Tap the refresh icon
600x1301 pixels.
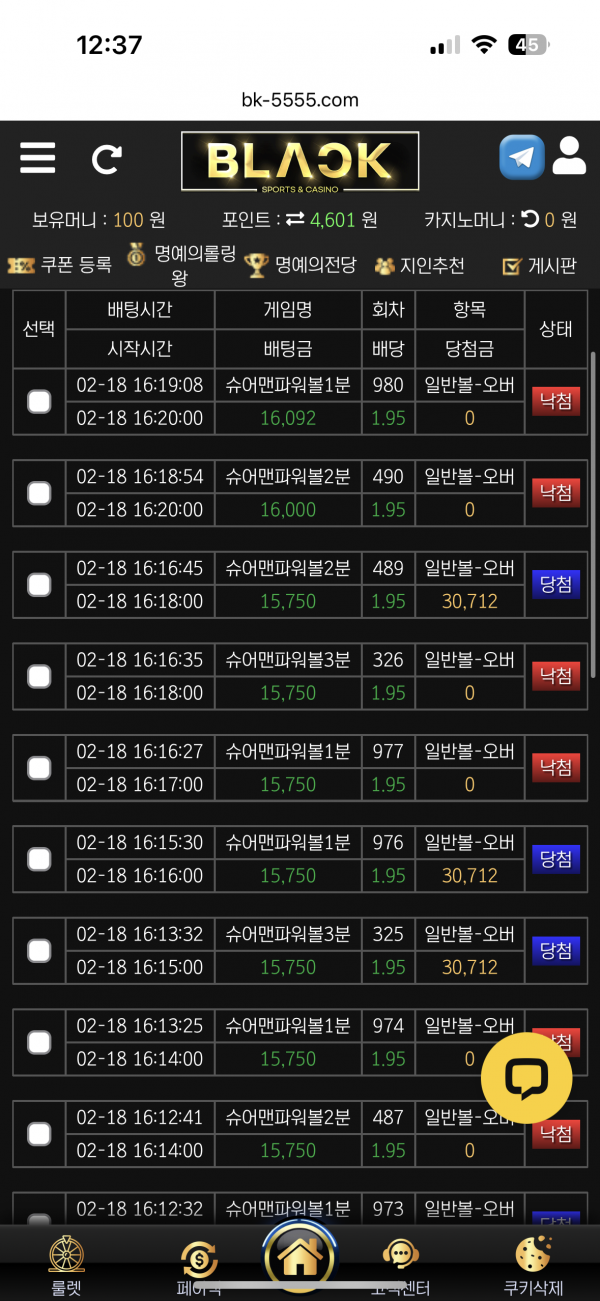[x=107, y=159]
